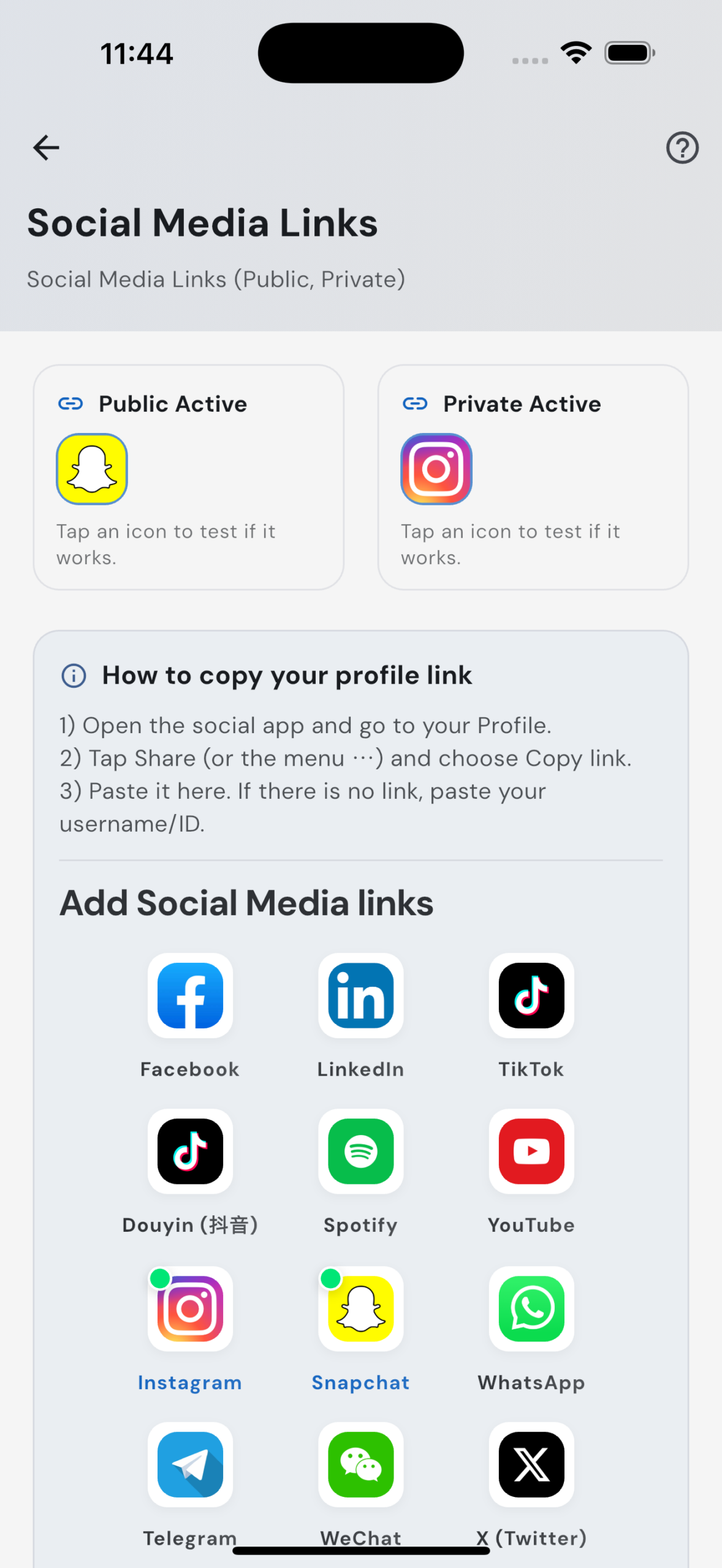Screen dimensions: 722x1568
Task: Add a TikTok link
Action: click(531, 996)
